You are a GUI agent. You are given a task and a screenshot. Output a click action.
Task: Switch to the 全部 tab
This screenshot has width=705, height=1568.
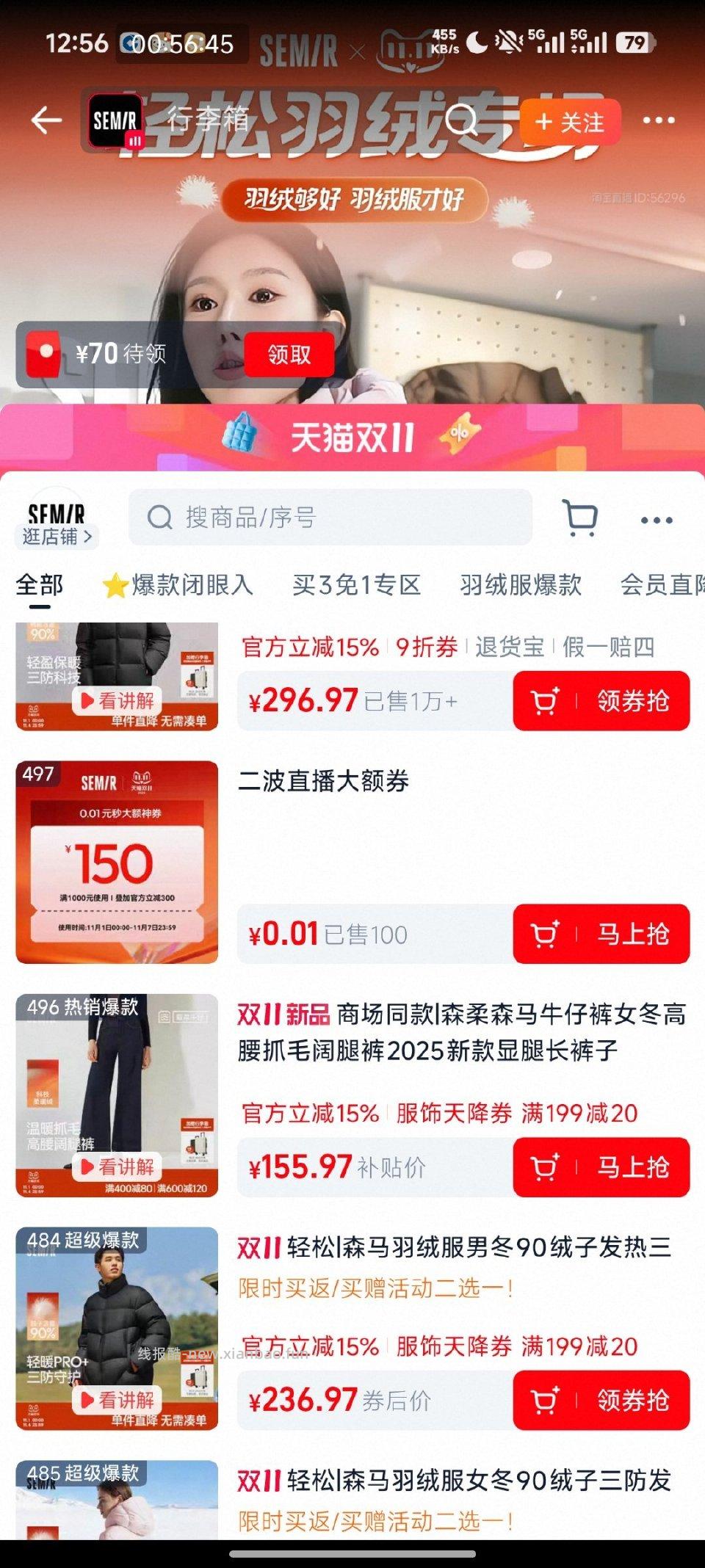(39, 585)
